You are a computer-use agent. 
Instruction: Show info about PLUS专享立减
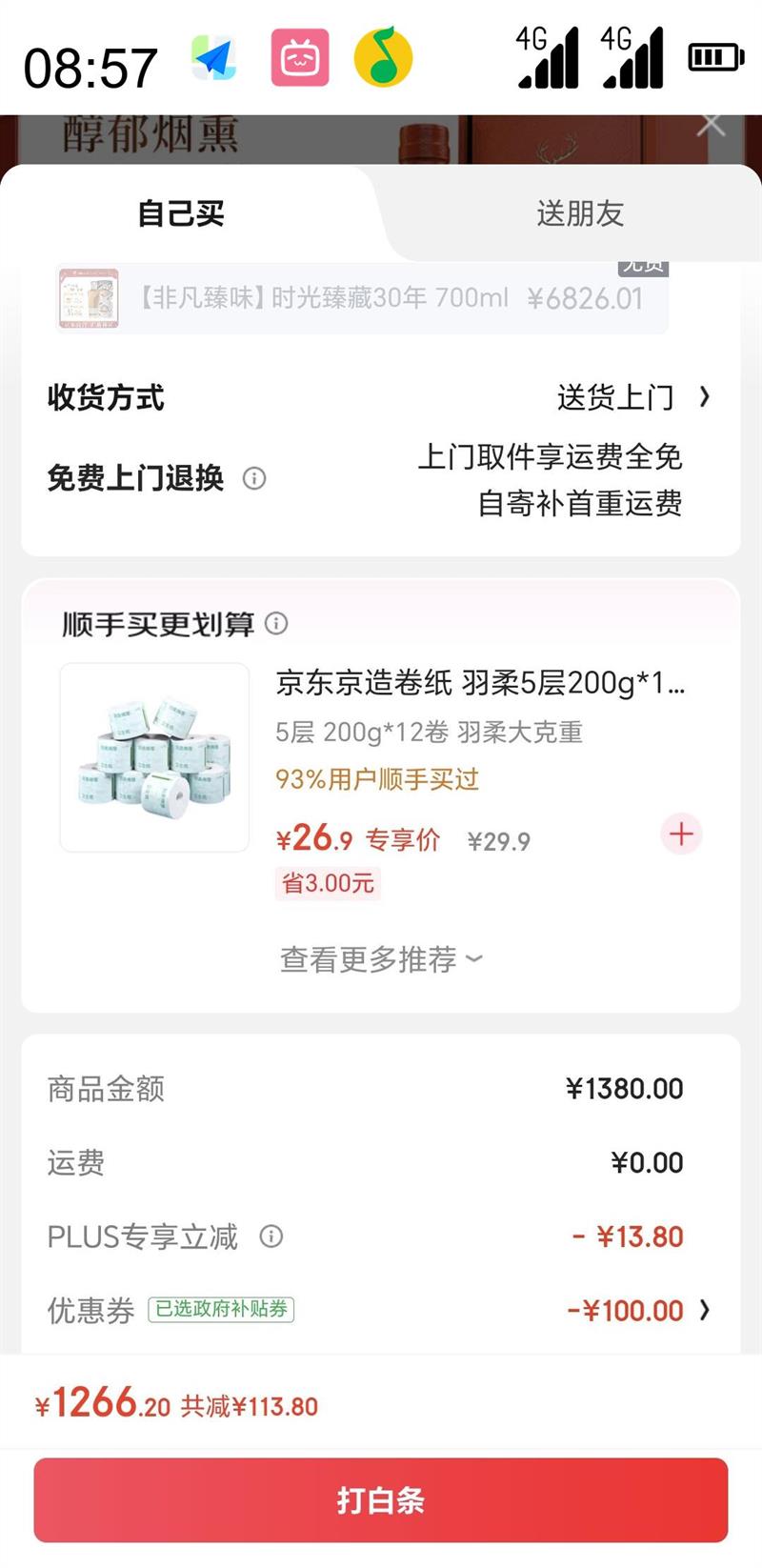[271, 1236]
